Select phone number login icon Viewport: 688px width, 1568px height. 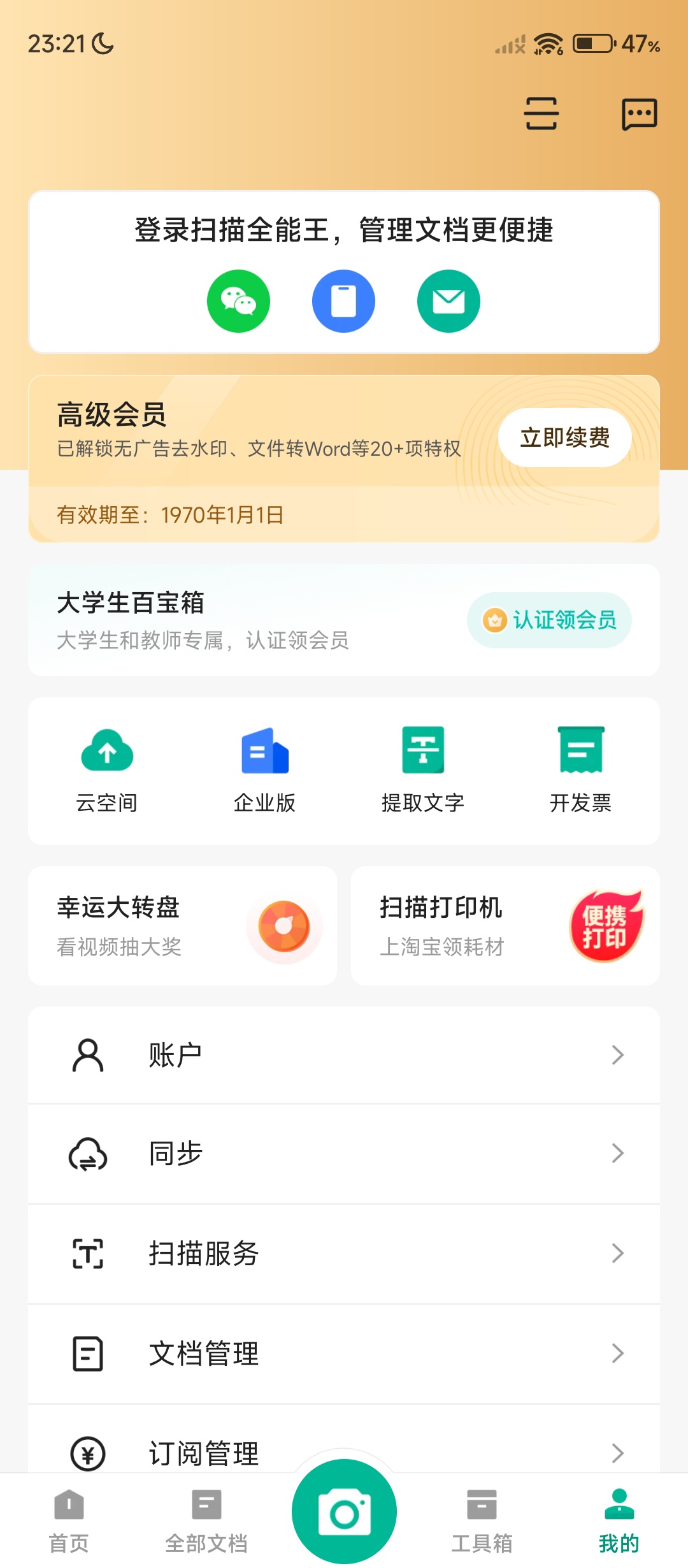pos(343,301)
